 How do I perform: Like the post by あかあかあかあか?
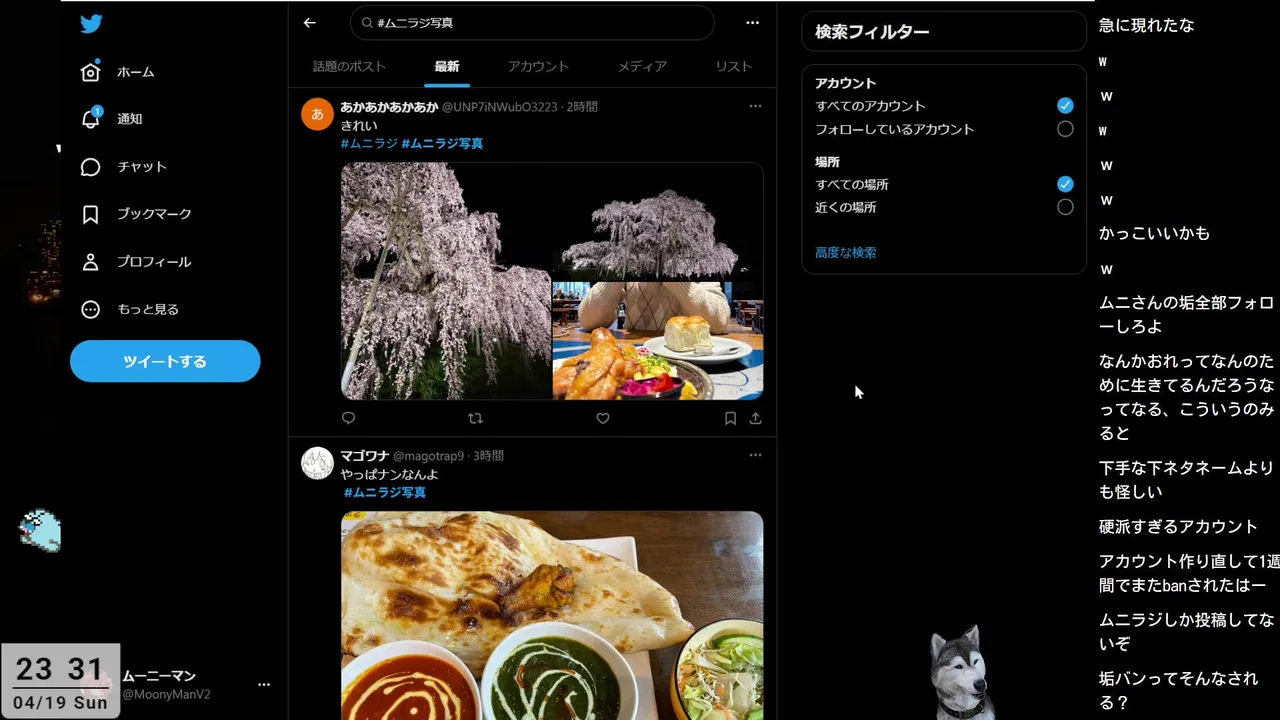point(603,418)
